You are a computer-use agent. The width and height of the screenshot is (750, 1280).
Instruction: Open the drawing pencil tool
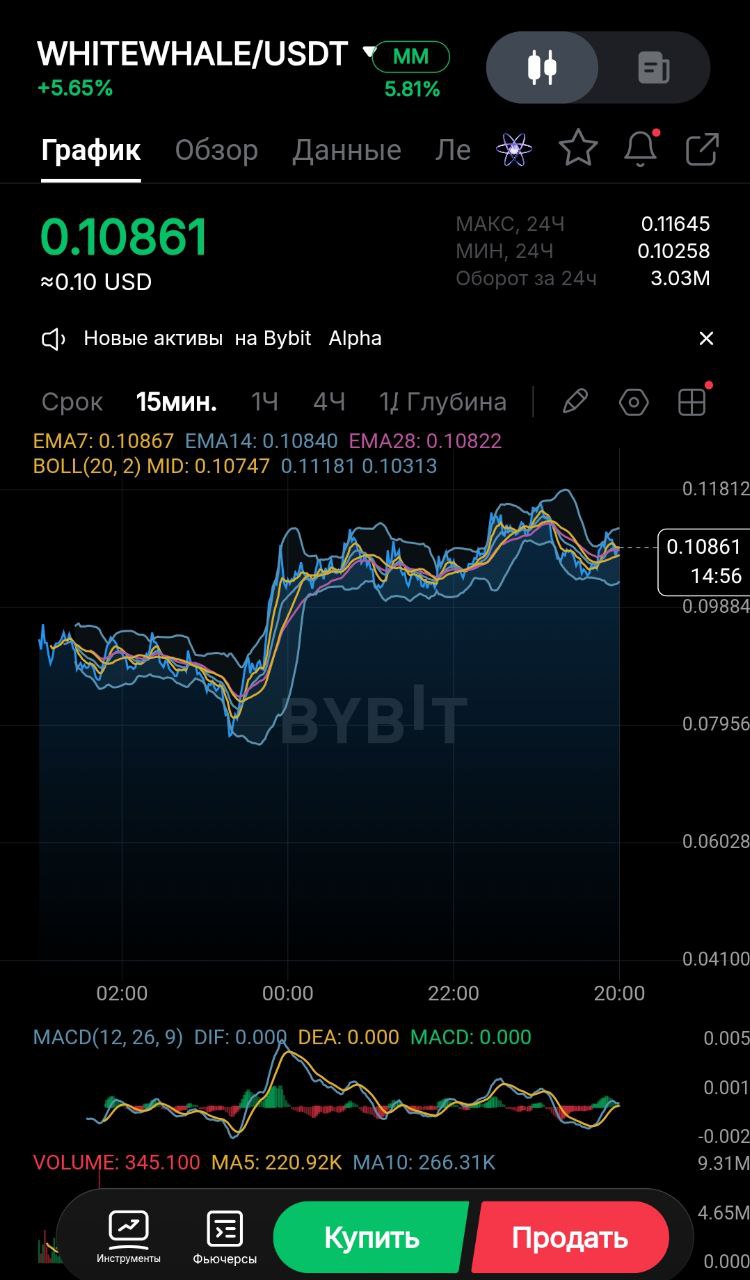(x=575, y=402)
